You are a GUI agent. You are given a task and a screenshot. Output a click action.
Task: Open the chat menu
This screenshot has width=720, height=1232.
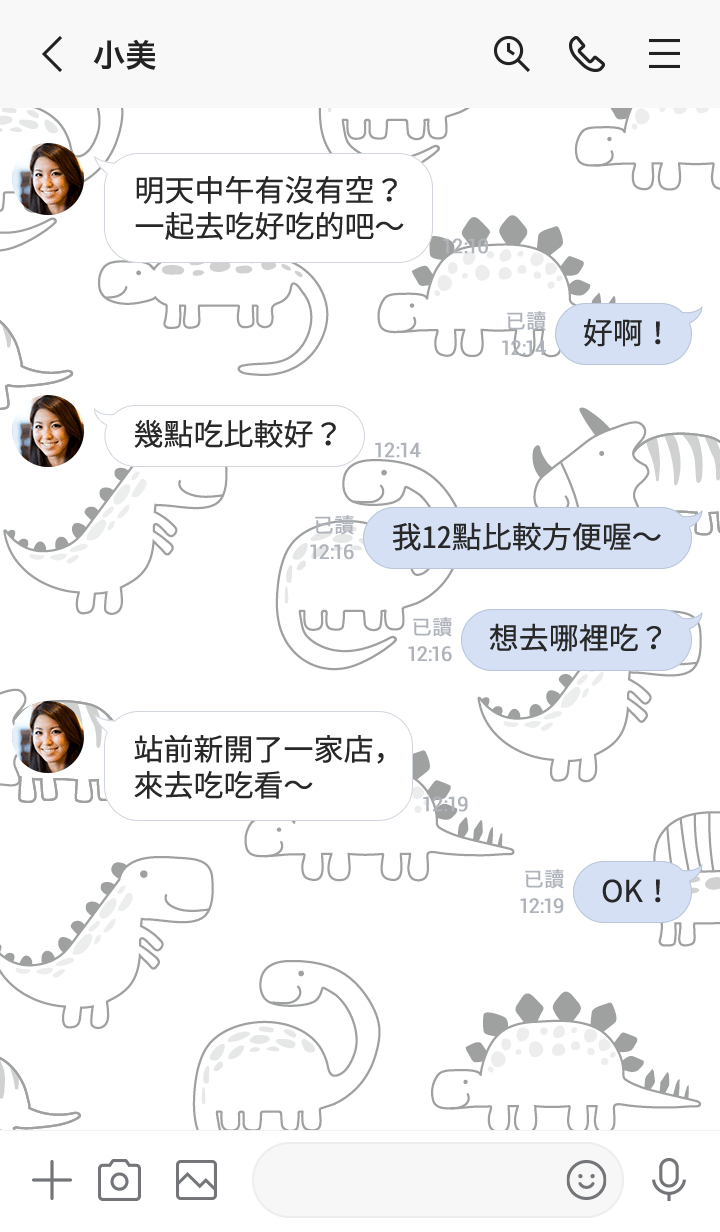point(664,54)
